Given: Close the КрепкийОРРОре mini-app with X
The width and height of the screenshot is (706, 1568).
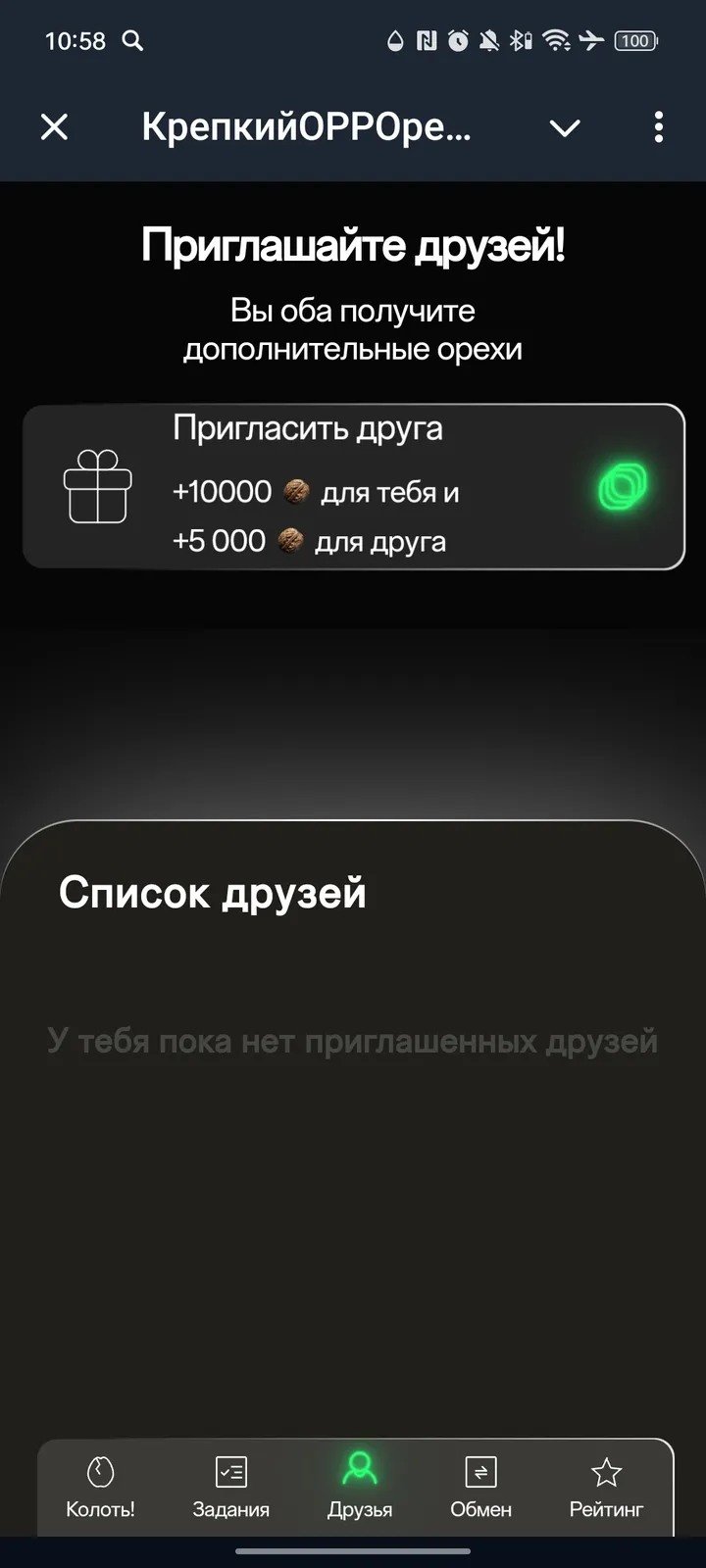Looking at the screenshot, I should (54, 127).
